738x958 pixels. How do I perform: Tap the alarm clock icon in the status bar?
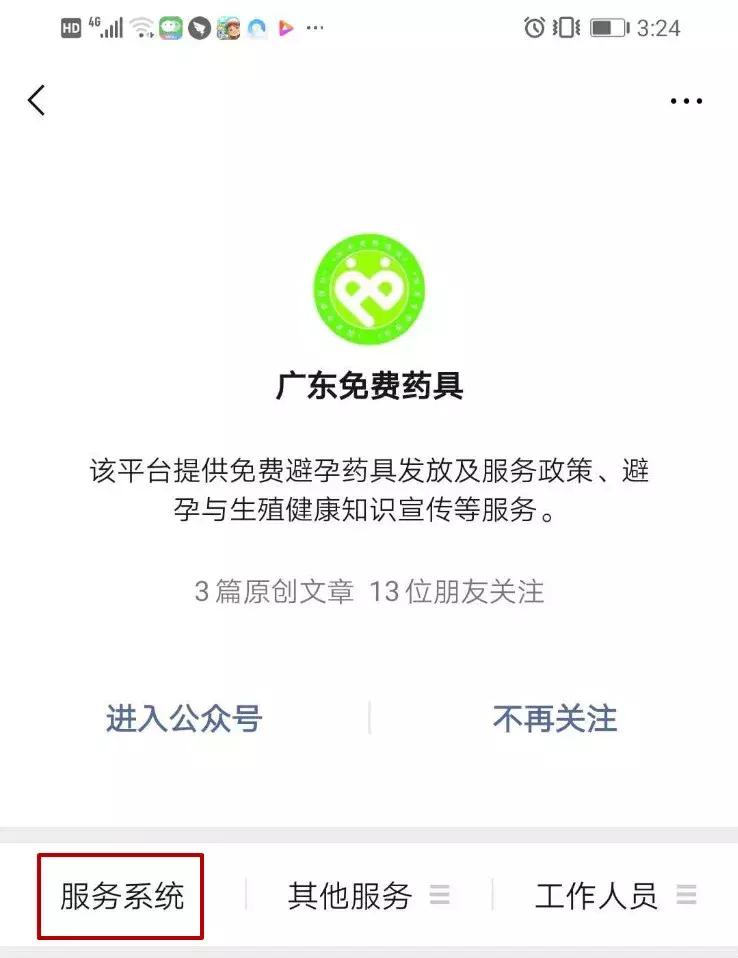(x=533, y=27)
